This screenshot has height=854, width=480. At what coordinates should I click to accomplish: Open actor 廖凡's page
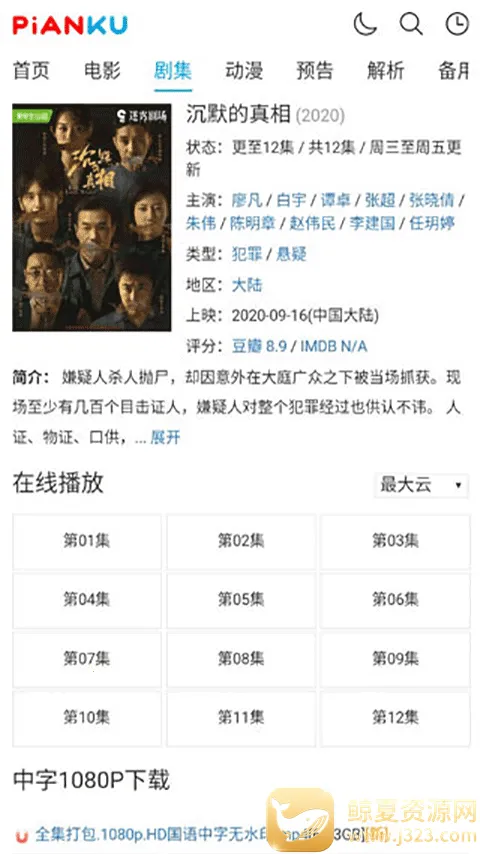tap(247, 200)
